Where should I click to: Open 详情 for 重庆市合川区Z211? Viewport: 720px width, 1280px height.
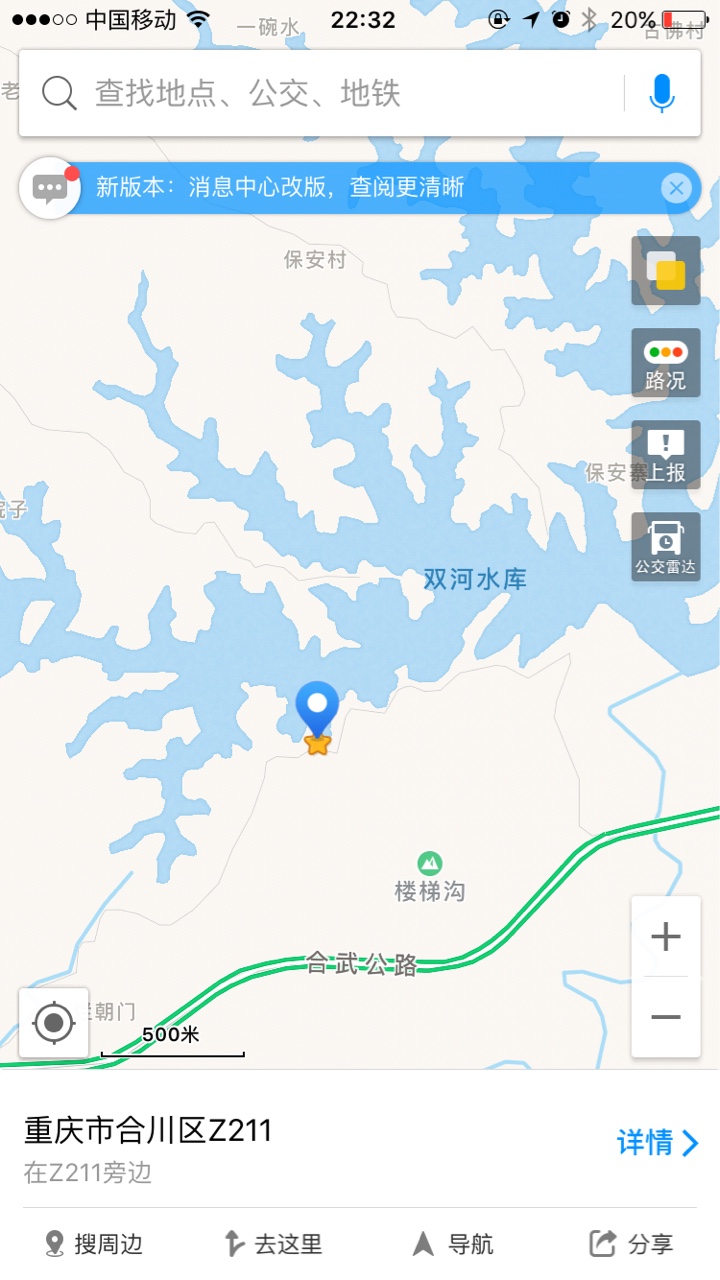658,1142
